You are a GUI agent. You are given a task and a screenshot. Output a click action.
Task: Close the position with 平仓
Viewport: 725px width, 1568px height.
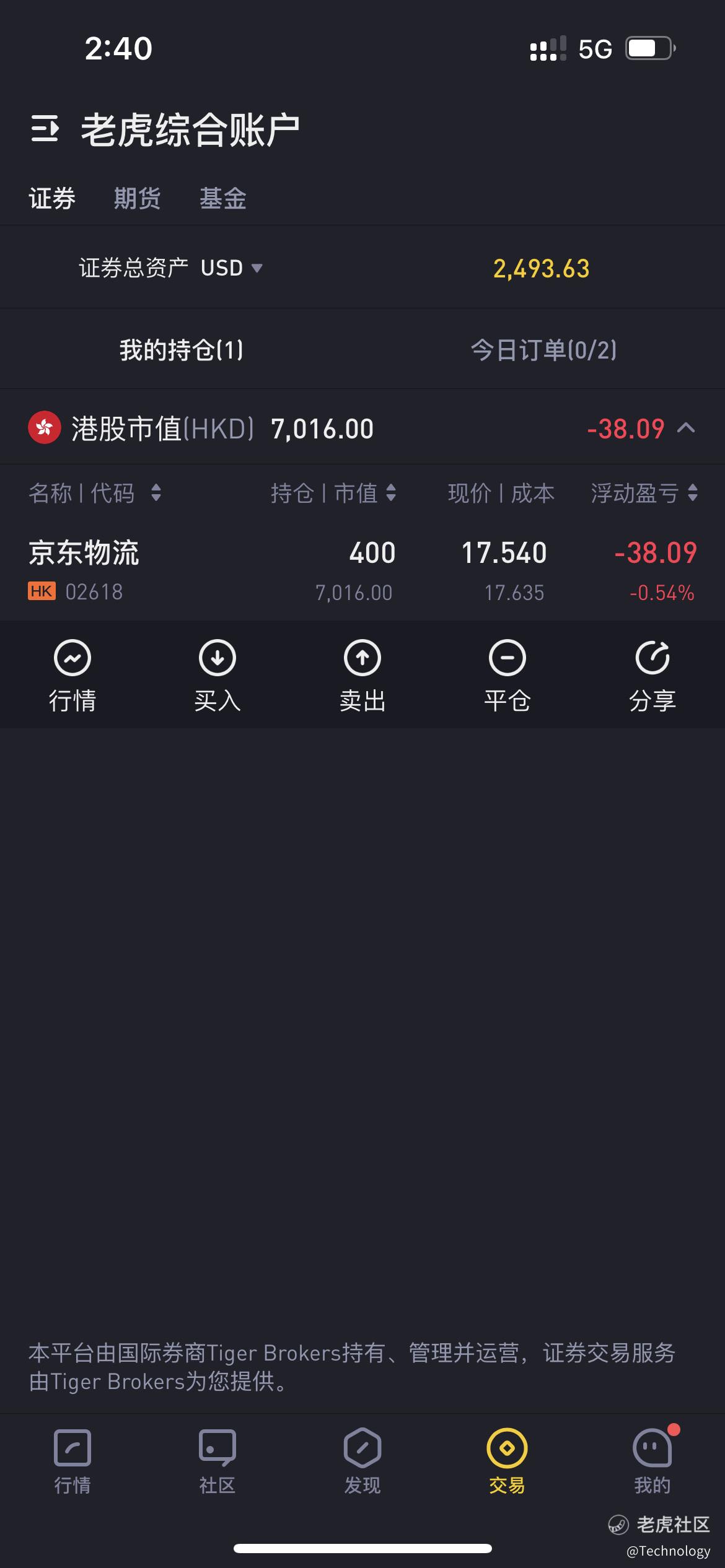click(x=507, y=676)
